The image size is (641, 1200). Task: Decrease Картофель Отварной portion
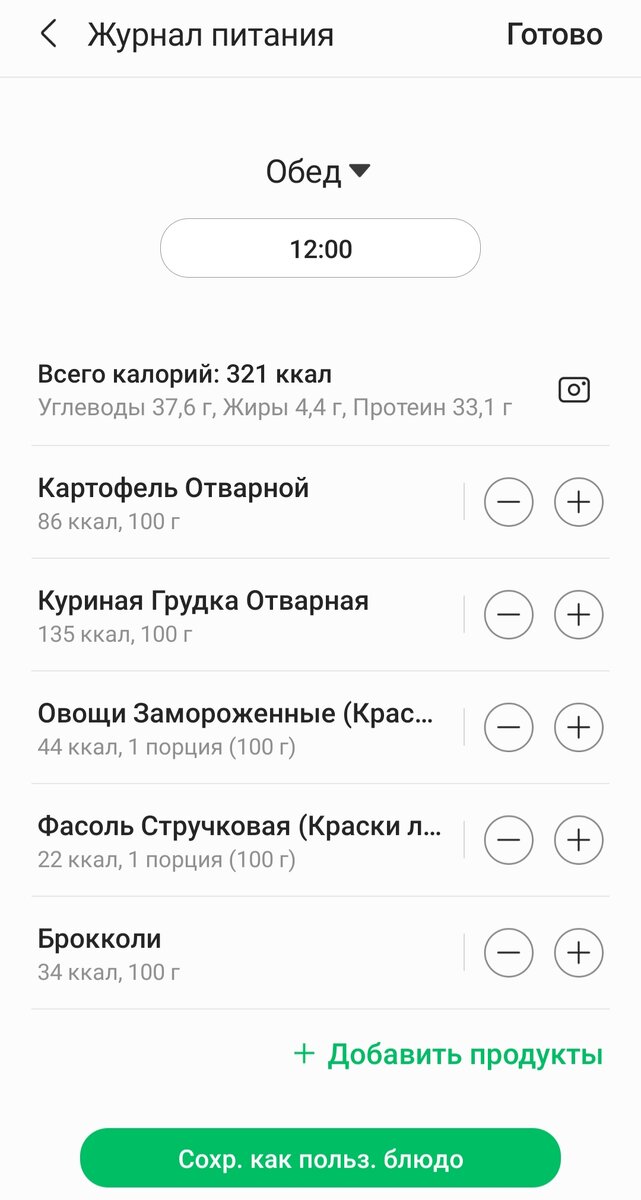coord(509,502)
